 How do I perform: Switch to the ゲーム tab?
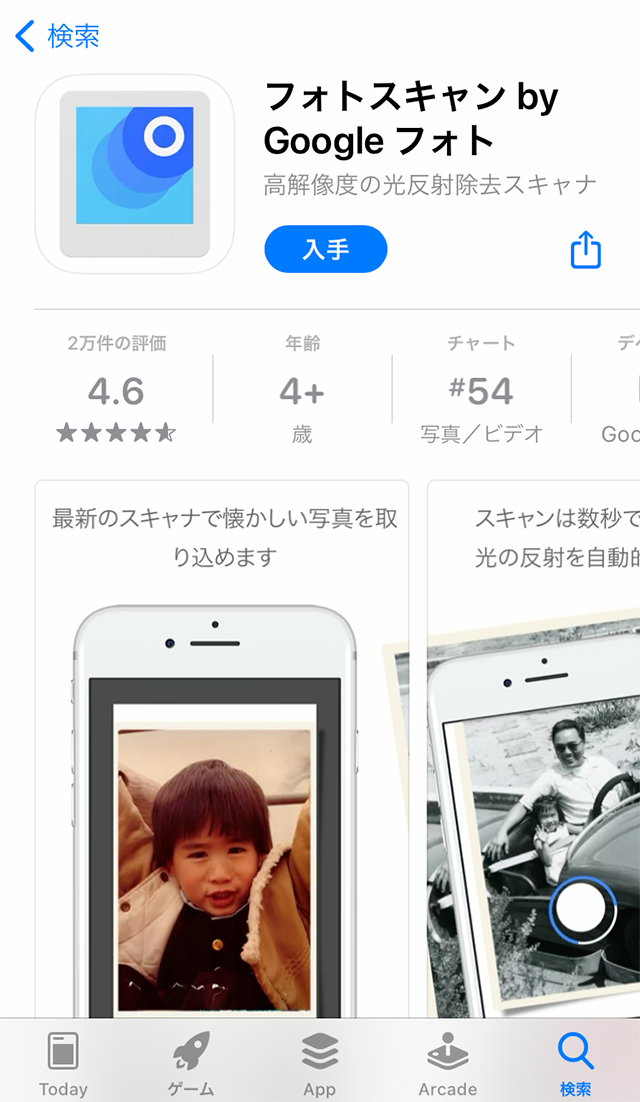[x=191, y=1063]
